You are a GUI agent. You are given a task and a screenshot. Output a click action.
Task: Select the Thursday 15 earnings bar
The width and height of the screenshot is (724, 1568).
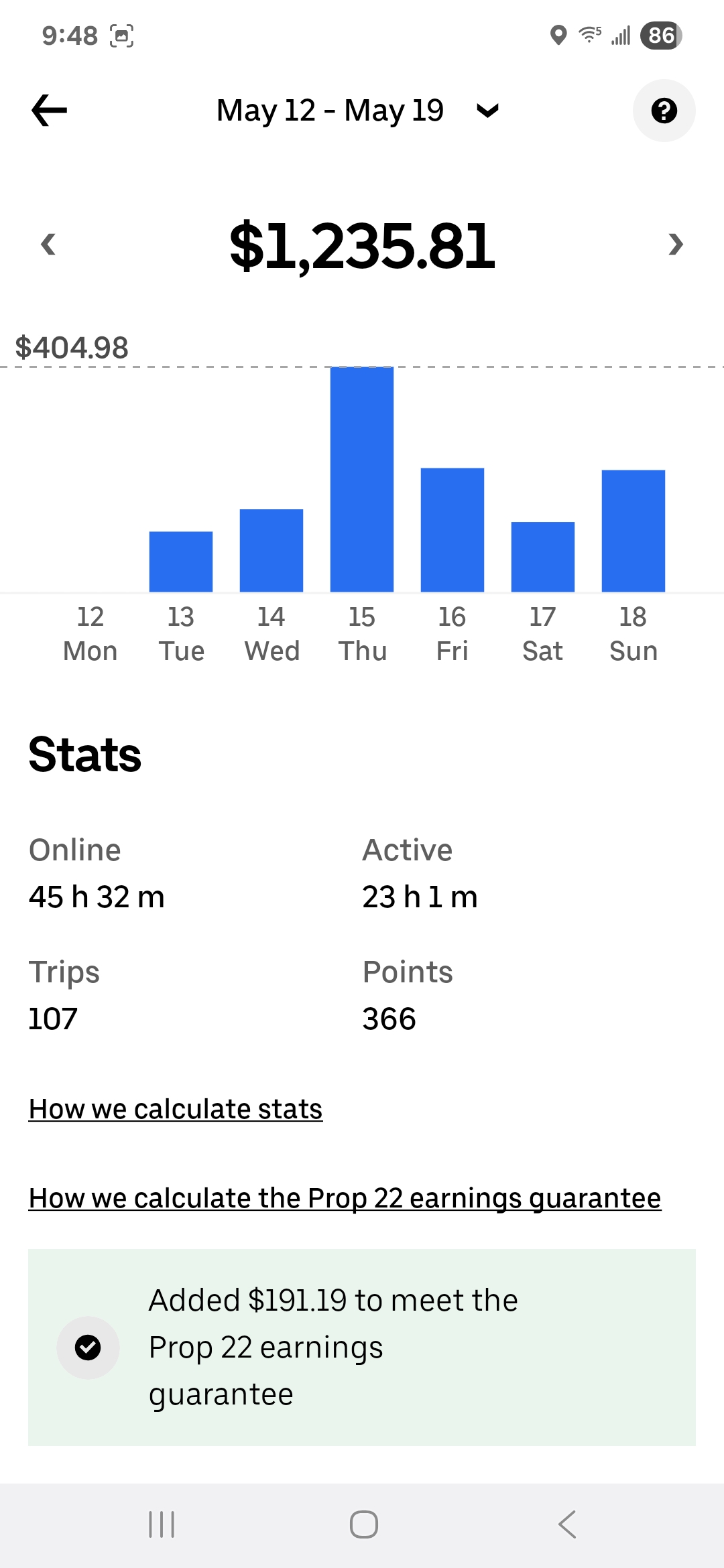362,479
